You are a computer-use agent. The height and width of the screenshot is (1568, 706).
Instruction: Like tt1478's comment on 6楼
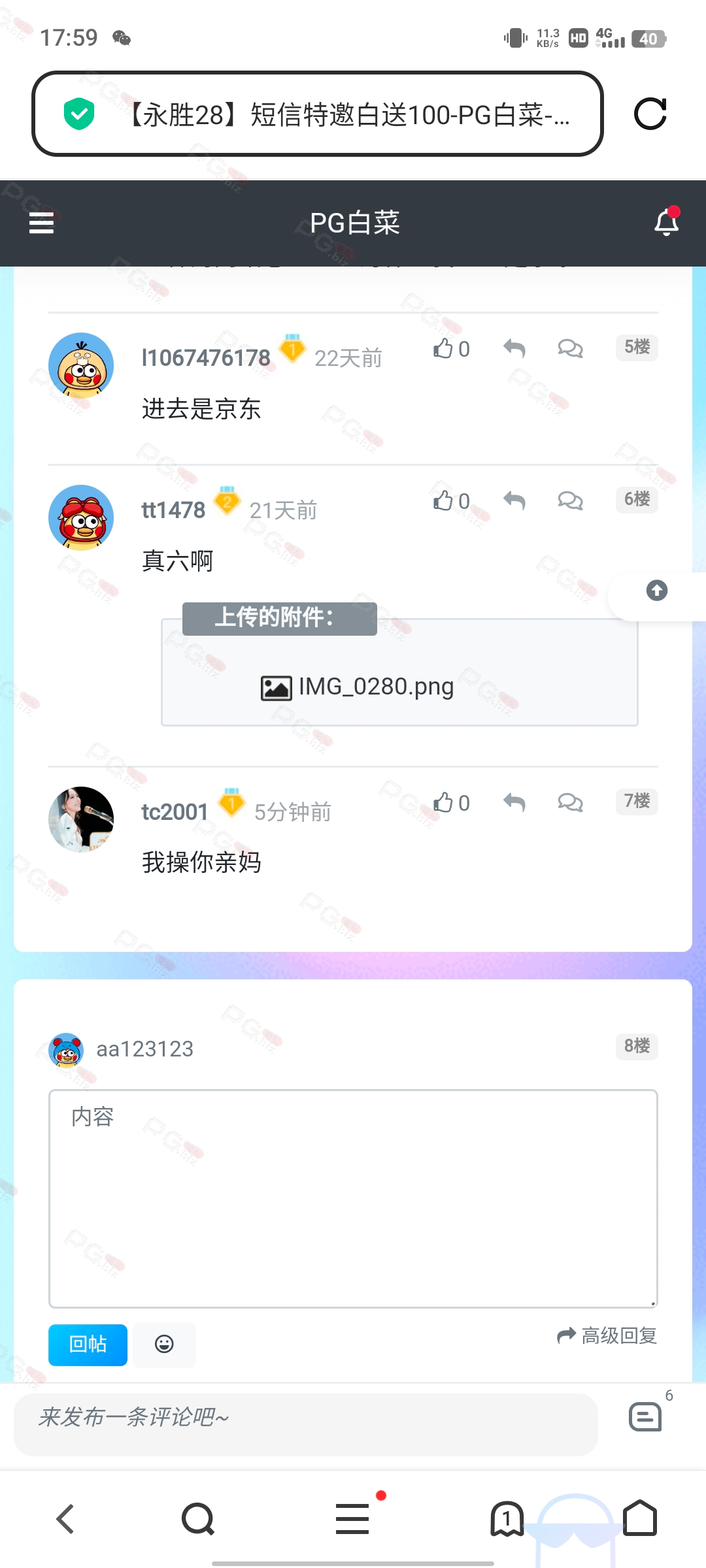click(x=451, y=501)
